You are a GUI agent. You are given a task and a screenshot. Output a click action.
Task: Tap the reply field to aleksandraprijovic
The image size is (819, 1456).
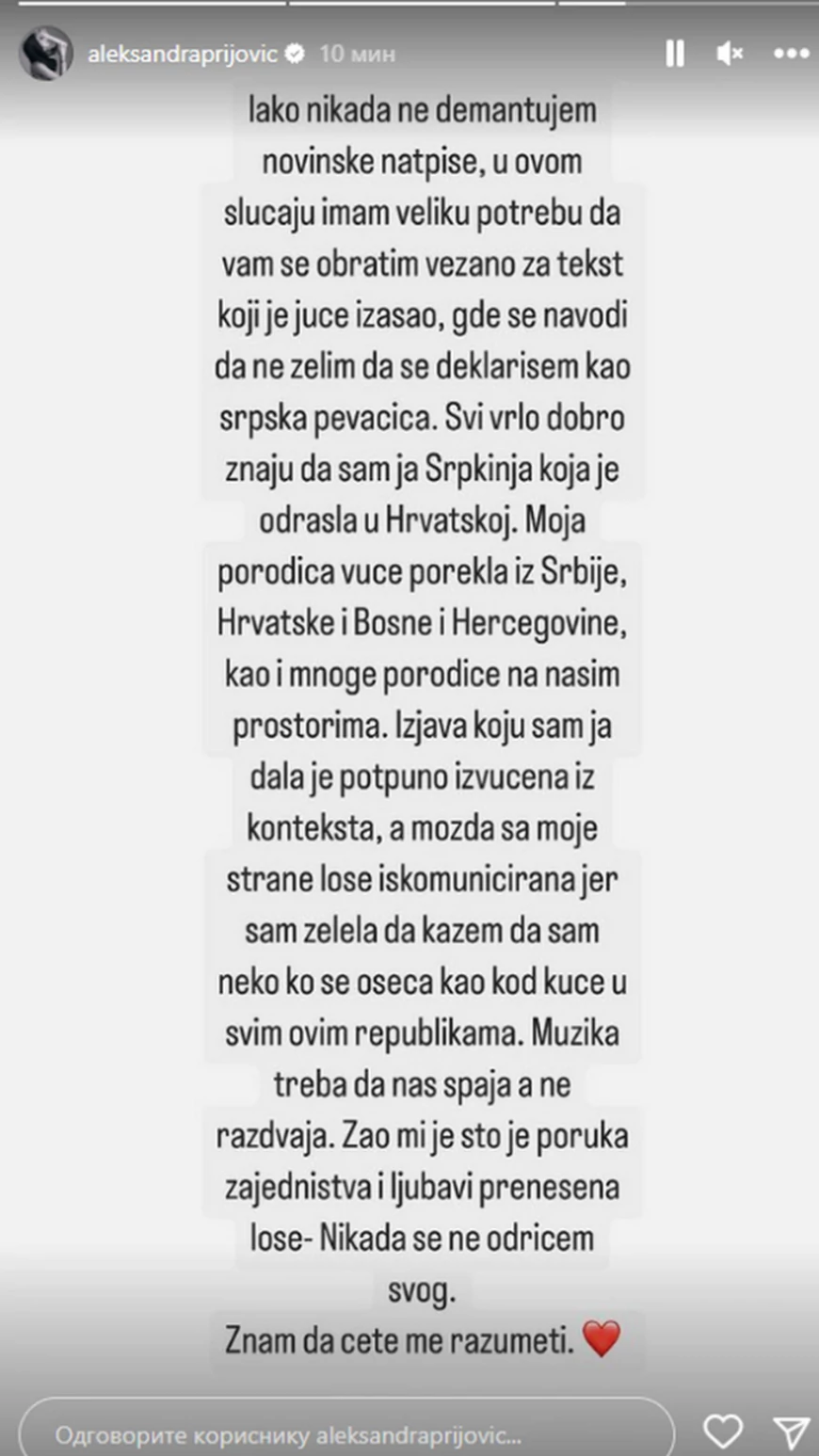click(346, 1435)
